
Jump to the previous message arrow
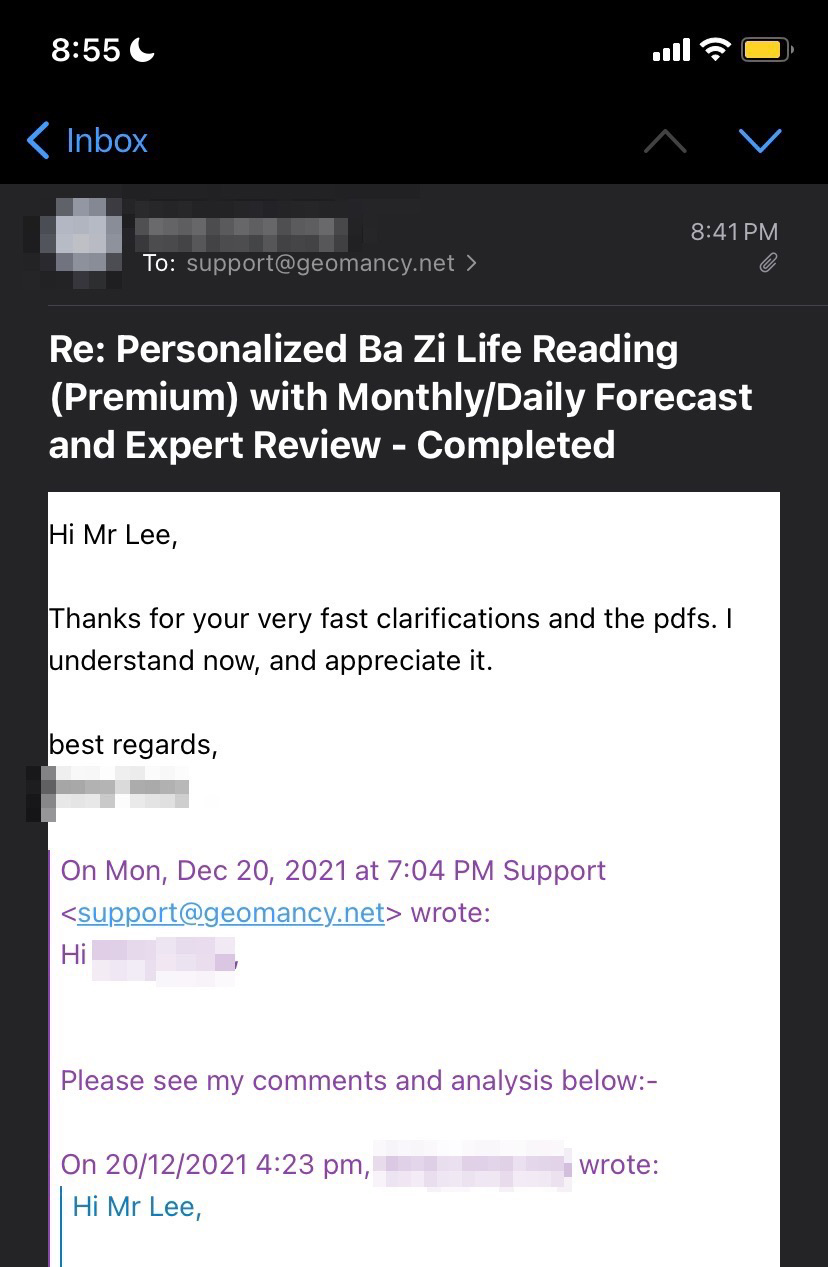pos(665,141)
